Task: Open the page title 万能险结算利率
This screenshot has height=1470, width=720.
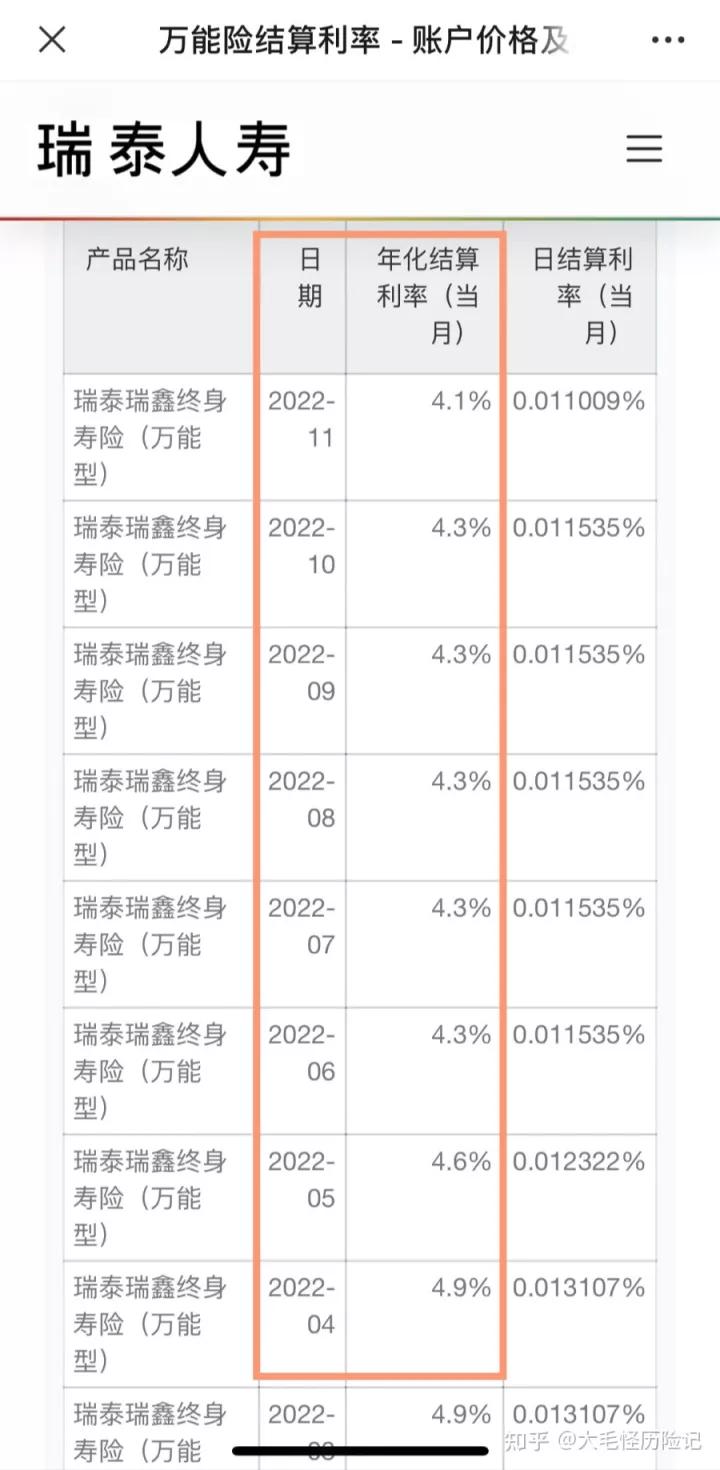Action: (270, 39)
